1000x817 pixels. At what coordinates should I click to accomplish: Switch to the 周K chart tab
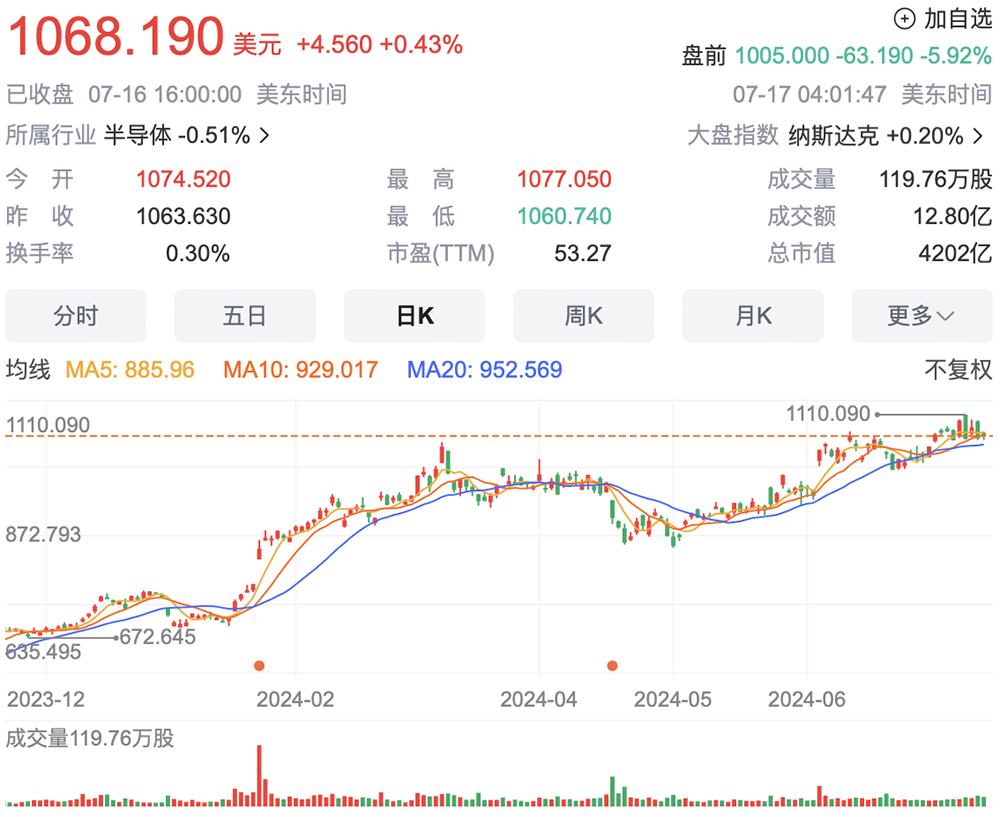[583, 316]
